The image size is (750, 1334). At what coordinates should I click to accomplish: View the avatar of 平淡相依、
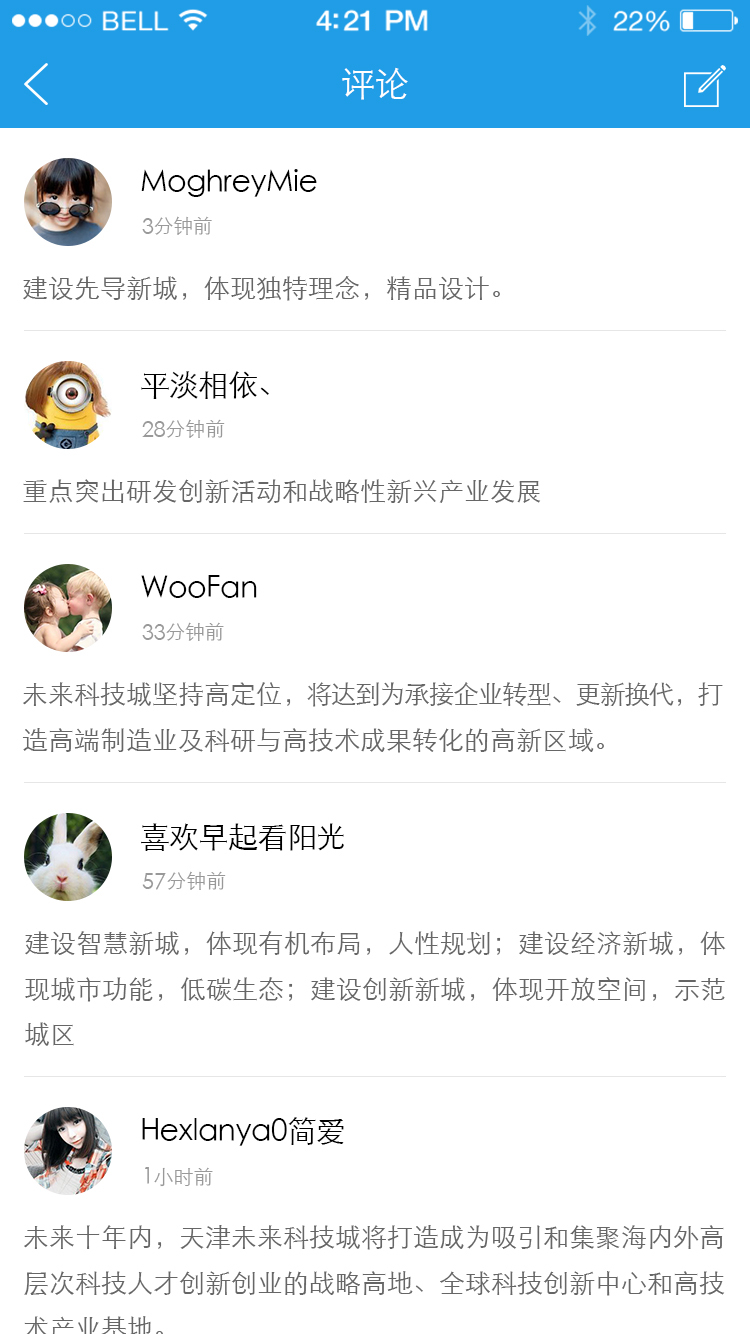point(68,405)
